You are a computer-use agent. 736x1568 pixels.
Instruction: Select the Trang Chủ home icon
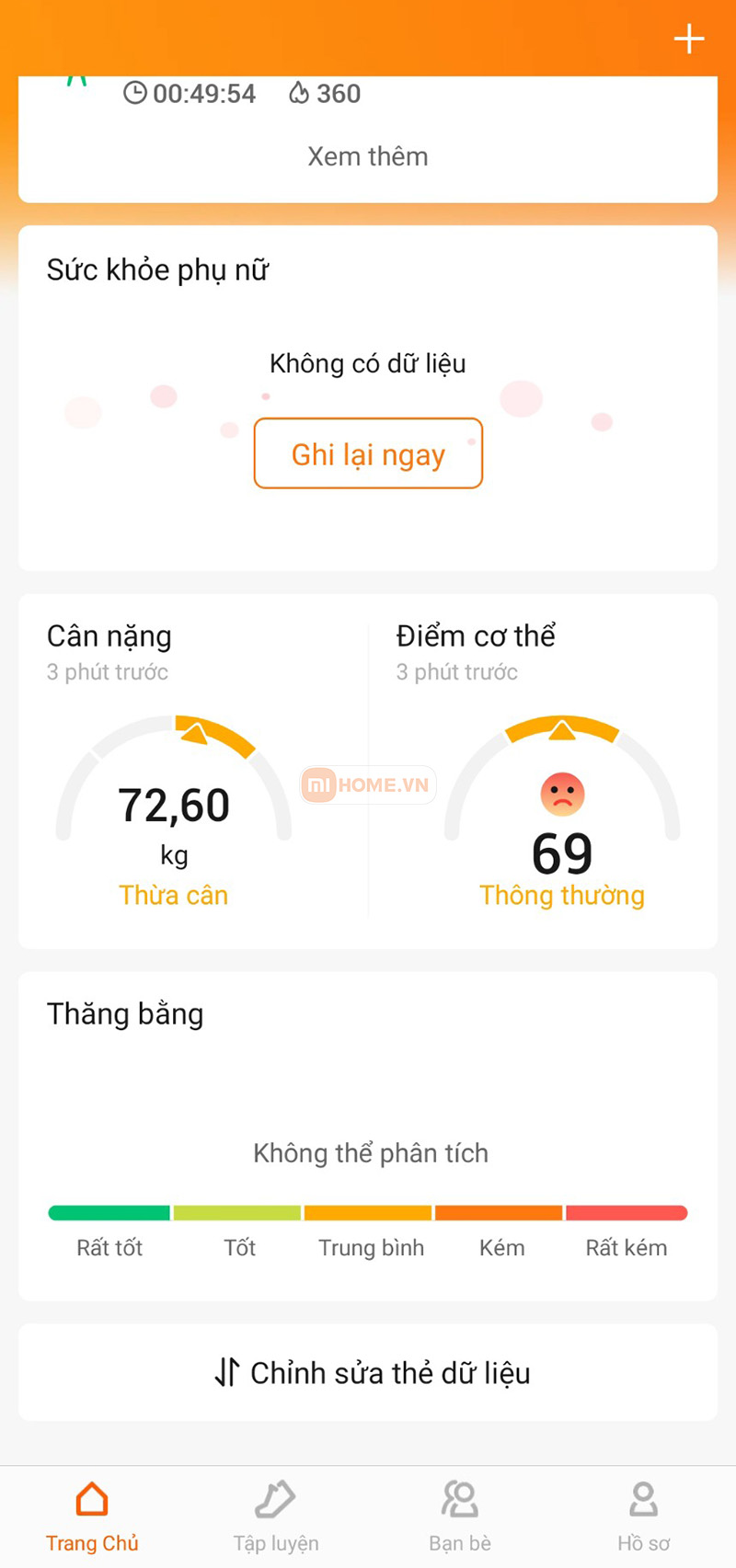[91, 1499]
